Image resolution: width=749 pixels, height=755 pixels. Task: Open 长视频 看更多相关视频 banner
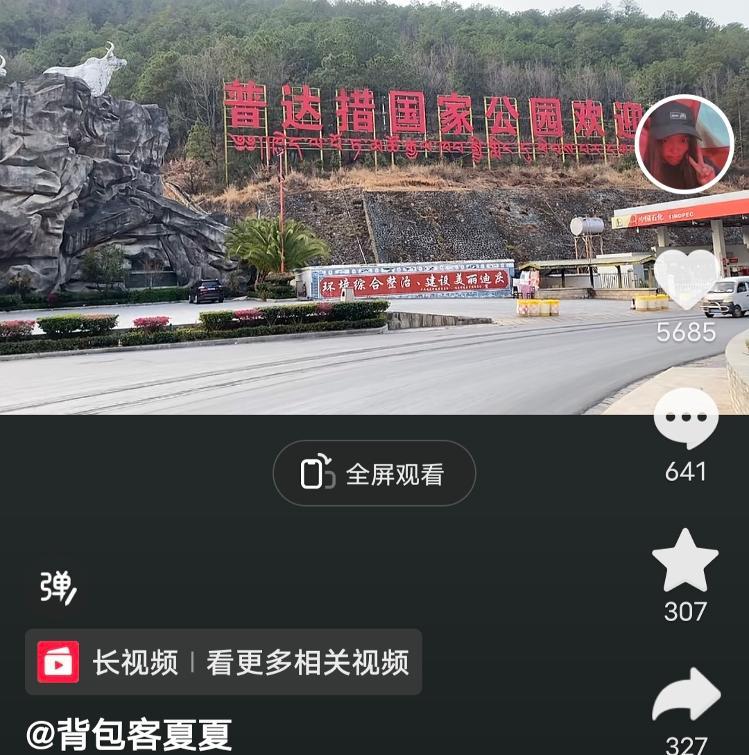coord(223,662)
